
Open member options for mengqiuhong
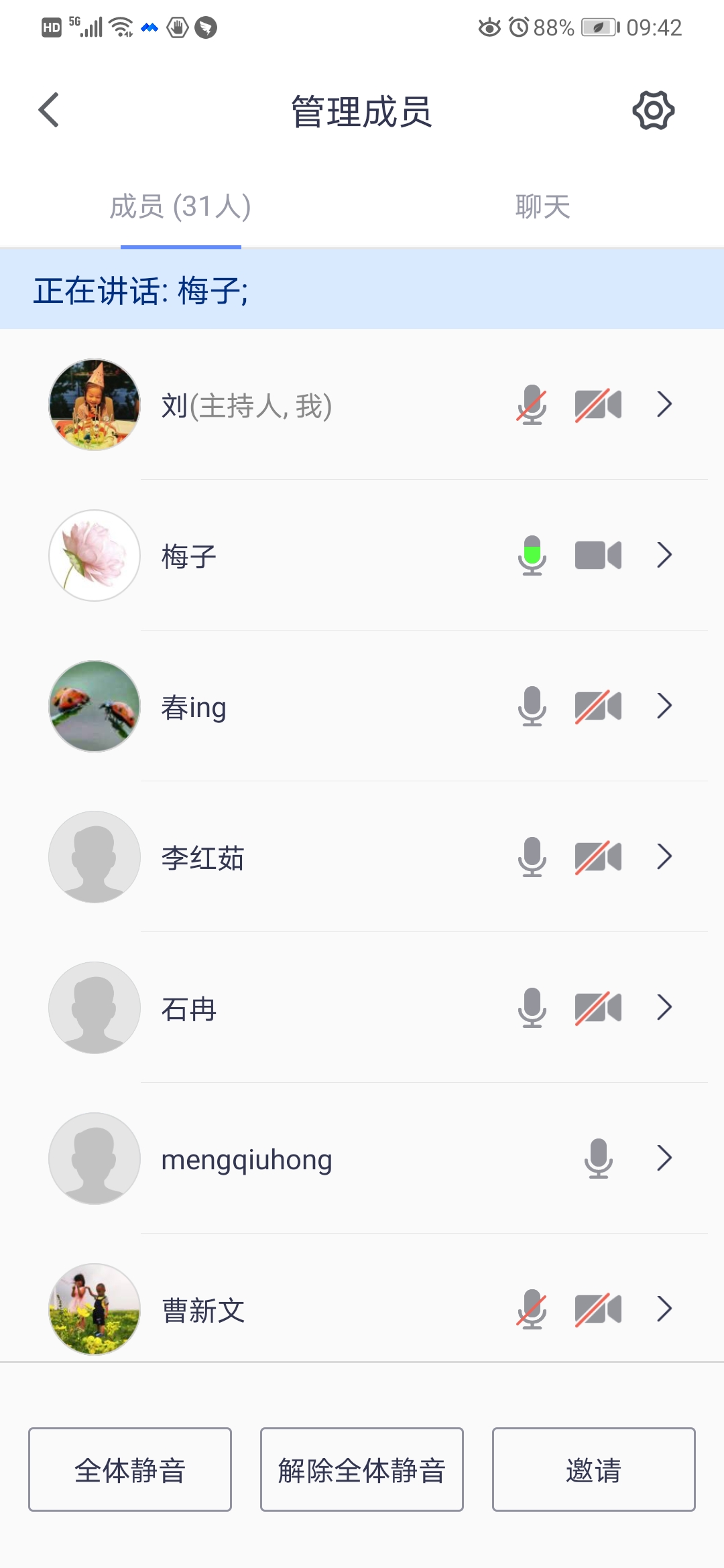[664, 1159]
